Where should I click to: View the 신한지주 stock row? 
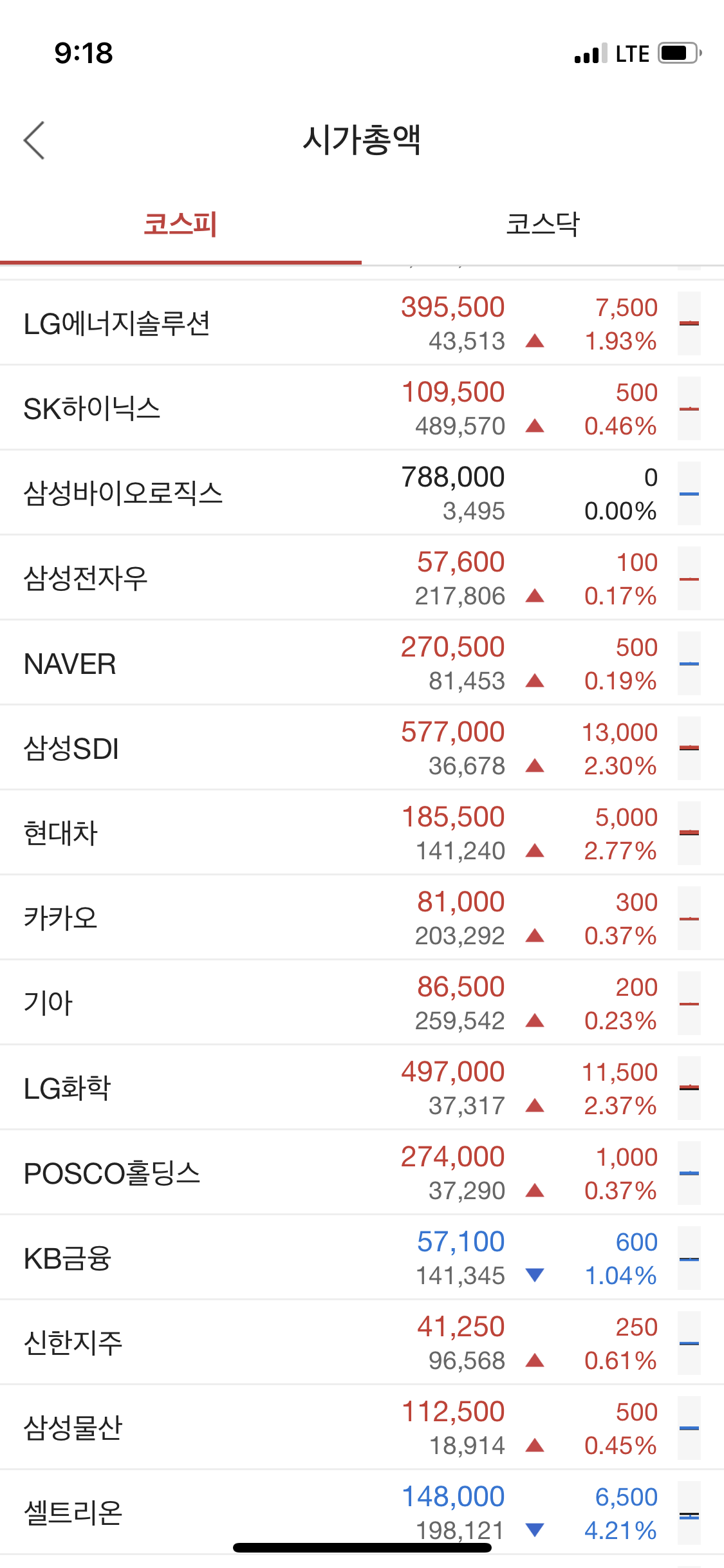362,1343
